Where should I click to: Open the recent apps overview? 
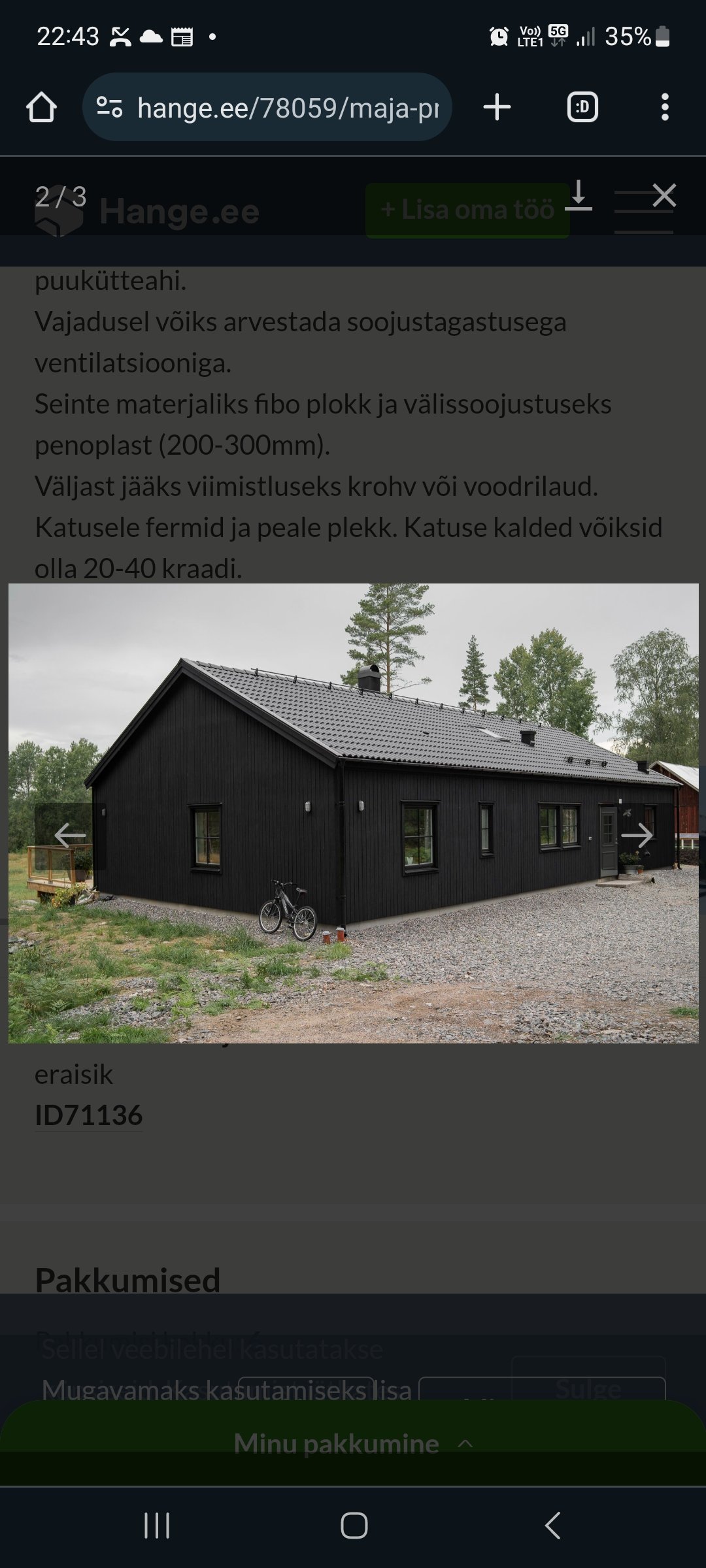[157, 1526]
